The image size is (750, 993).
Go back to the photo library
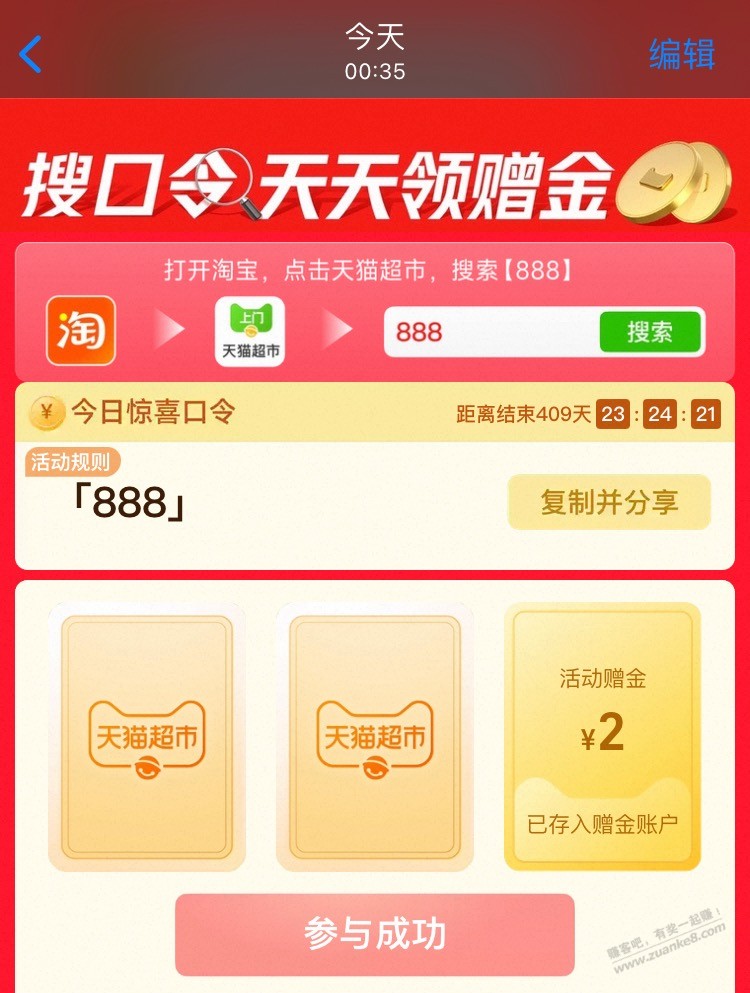click(31, 54)
